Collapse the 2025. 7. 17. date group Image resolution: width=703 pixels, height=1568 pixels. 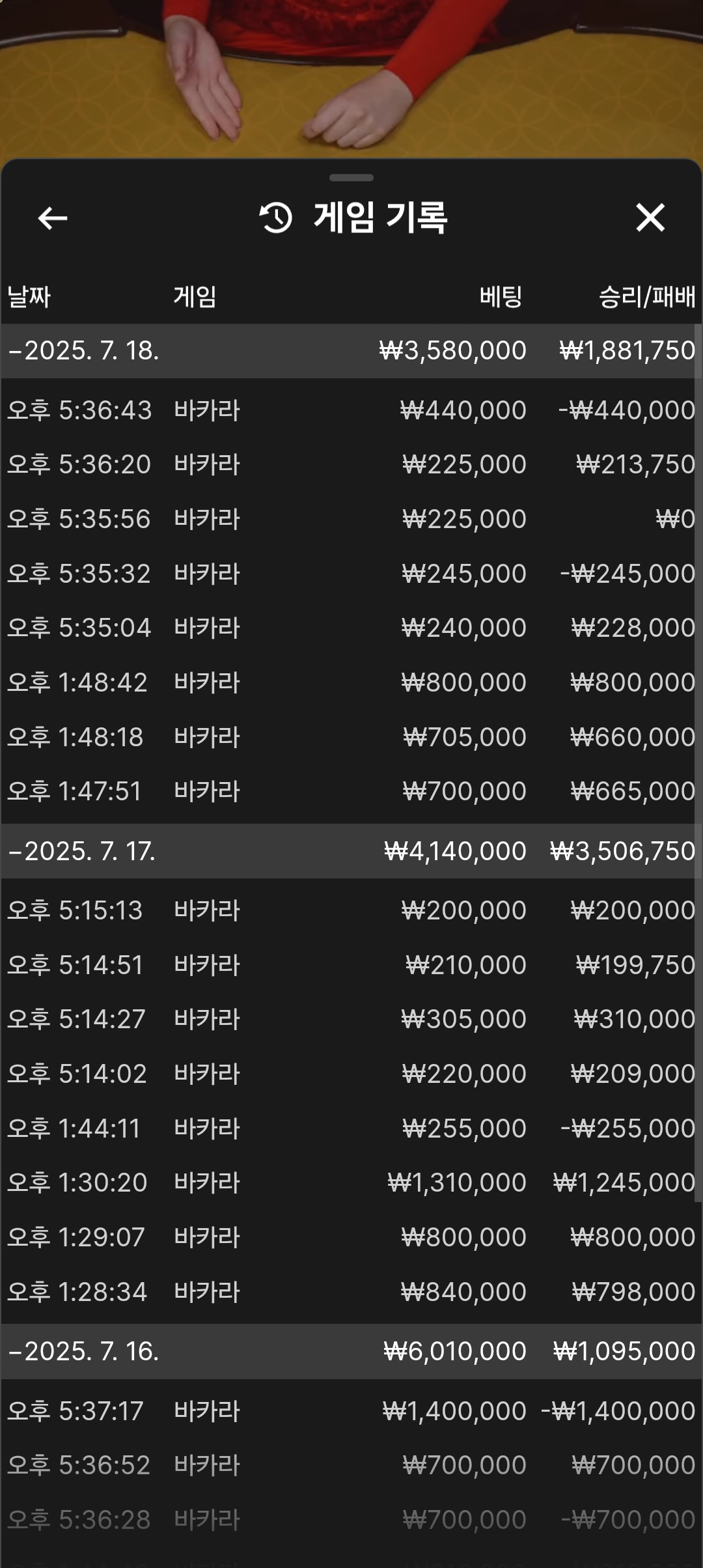pyautogui.click(x=351, y=851)
